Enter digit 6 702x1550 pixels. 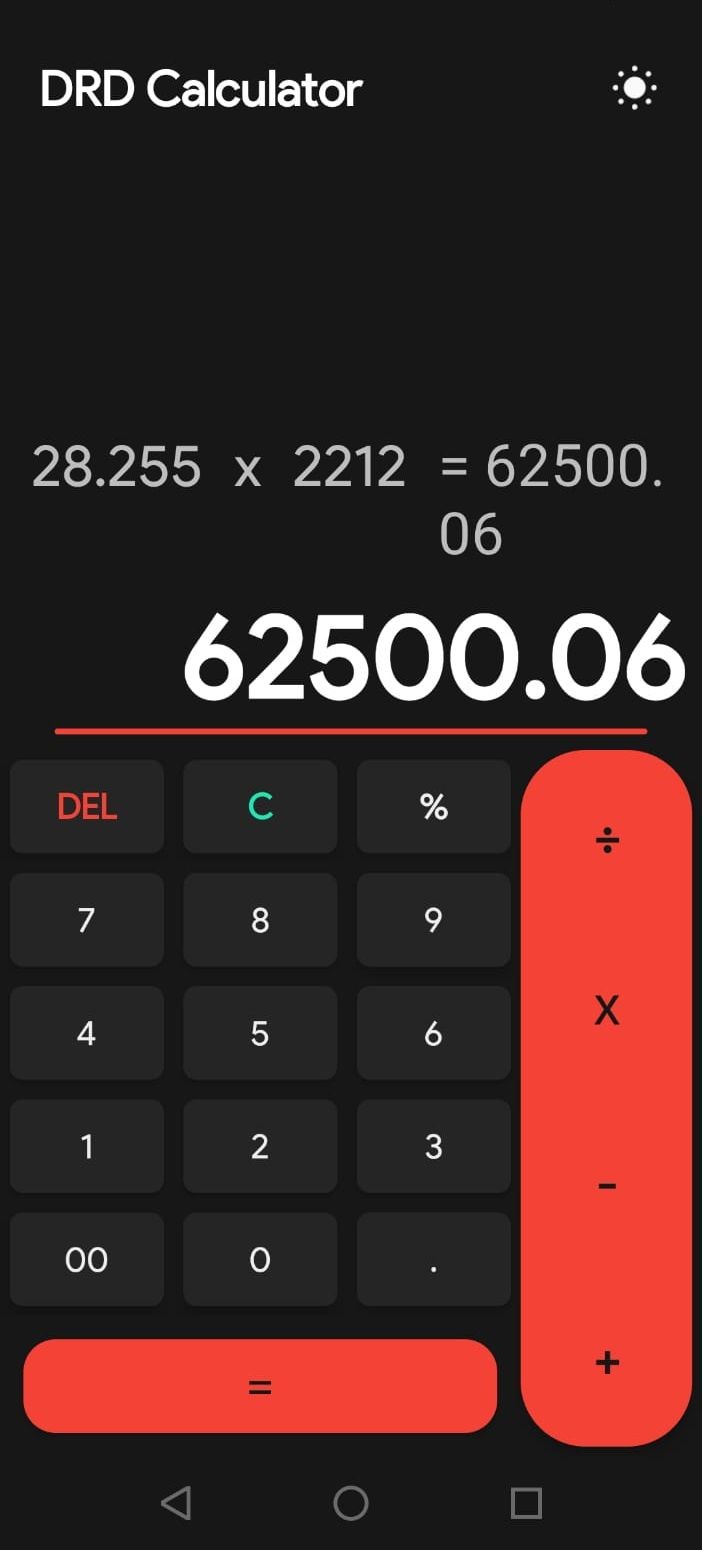(x=433, y=1033)
